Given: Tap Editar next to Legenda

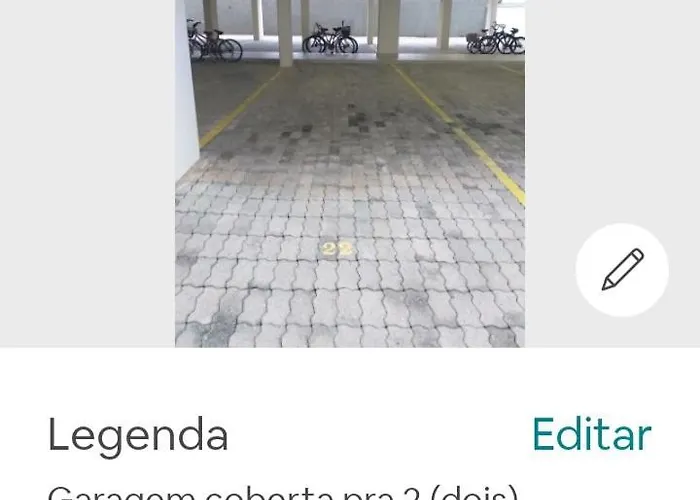Looking at the screenshot, I should point(591,435).
